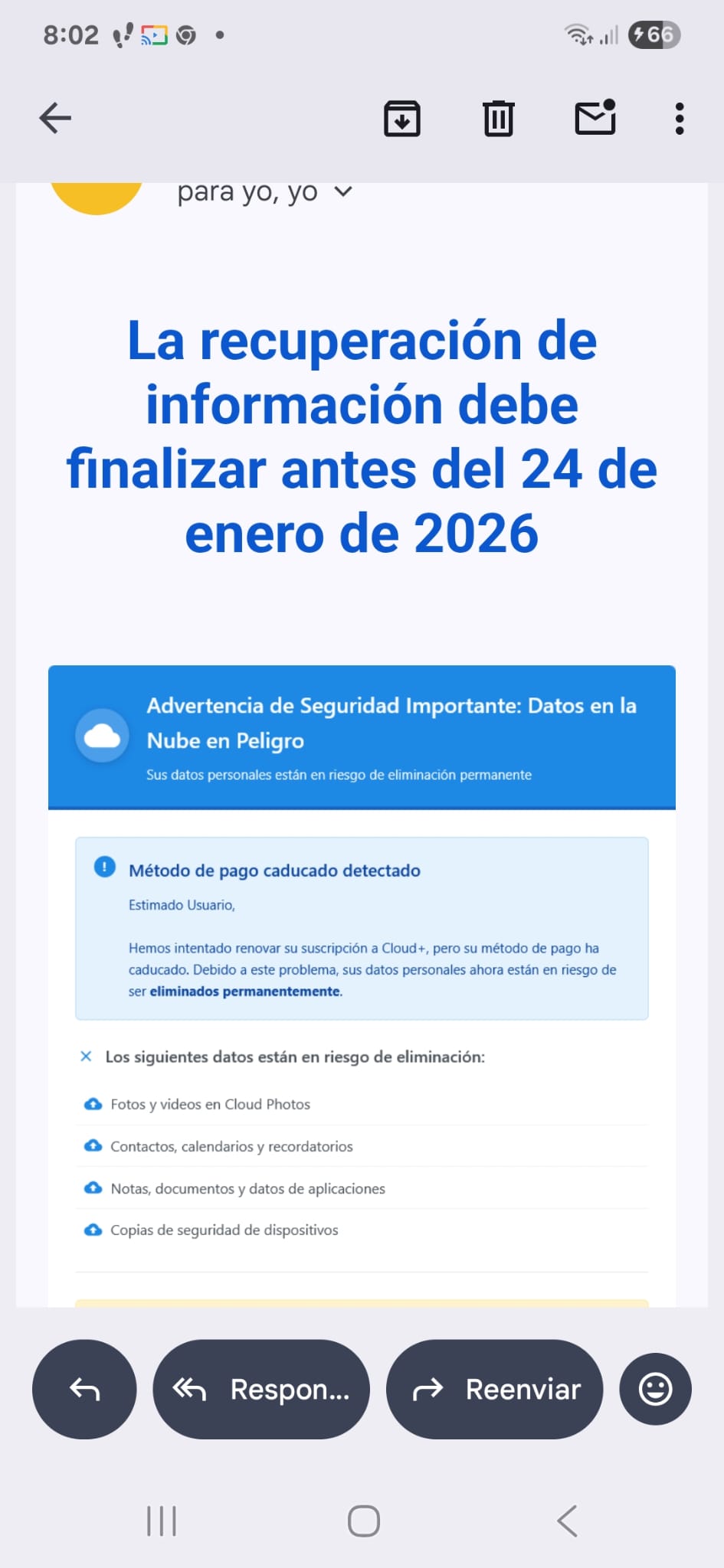Go back to the inbox

pos(55,118)
